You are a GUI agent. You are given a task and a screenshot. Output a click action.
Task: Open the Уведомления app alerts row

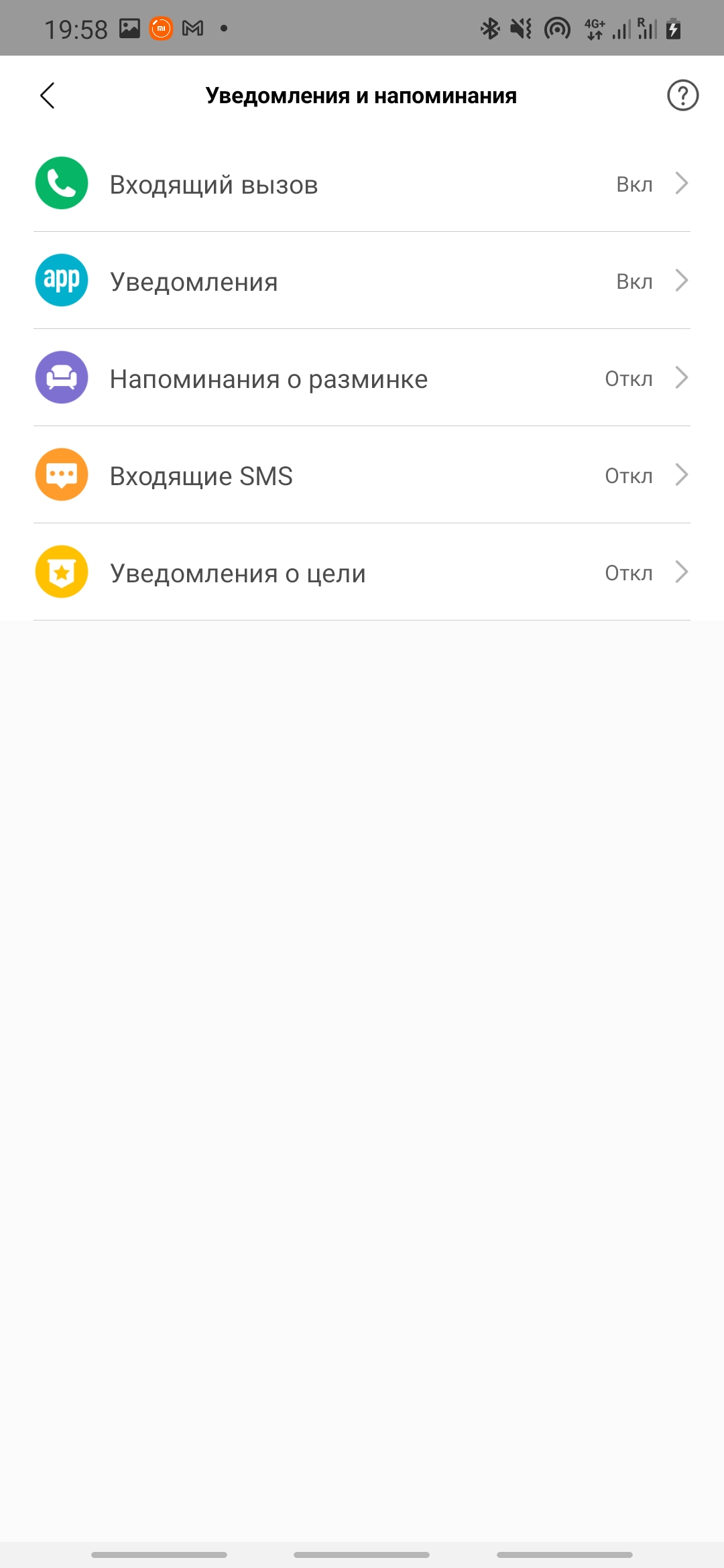[x=362, y=281]
